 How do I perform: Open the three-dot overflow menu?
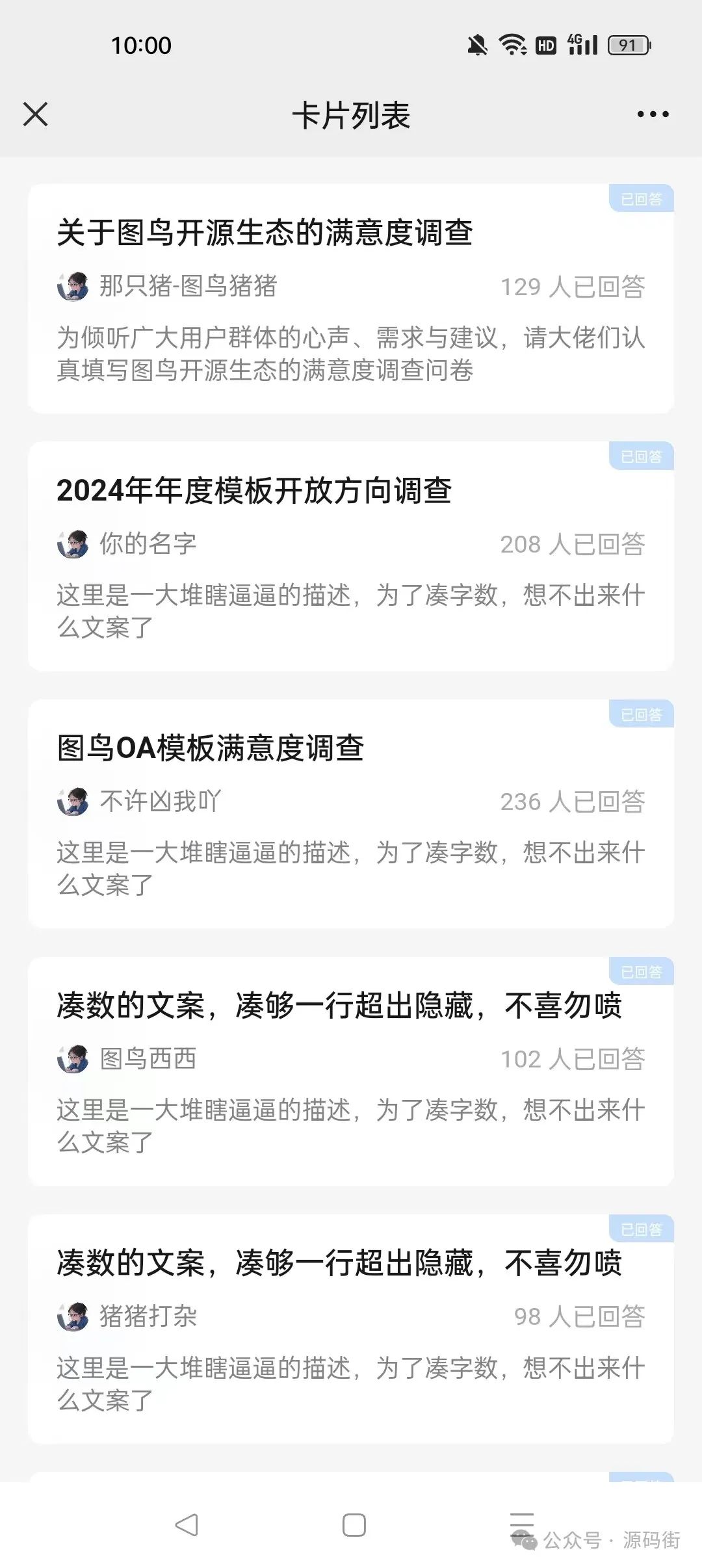(653, 114)
